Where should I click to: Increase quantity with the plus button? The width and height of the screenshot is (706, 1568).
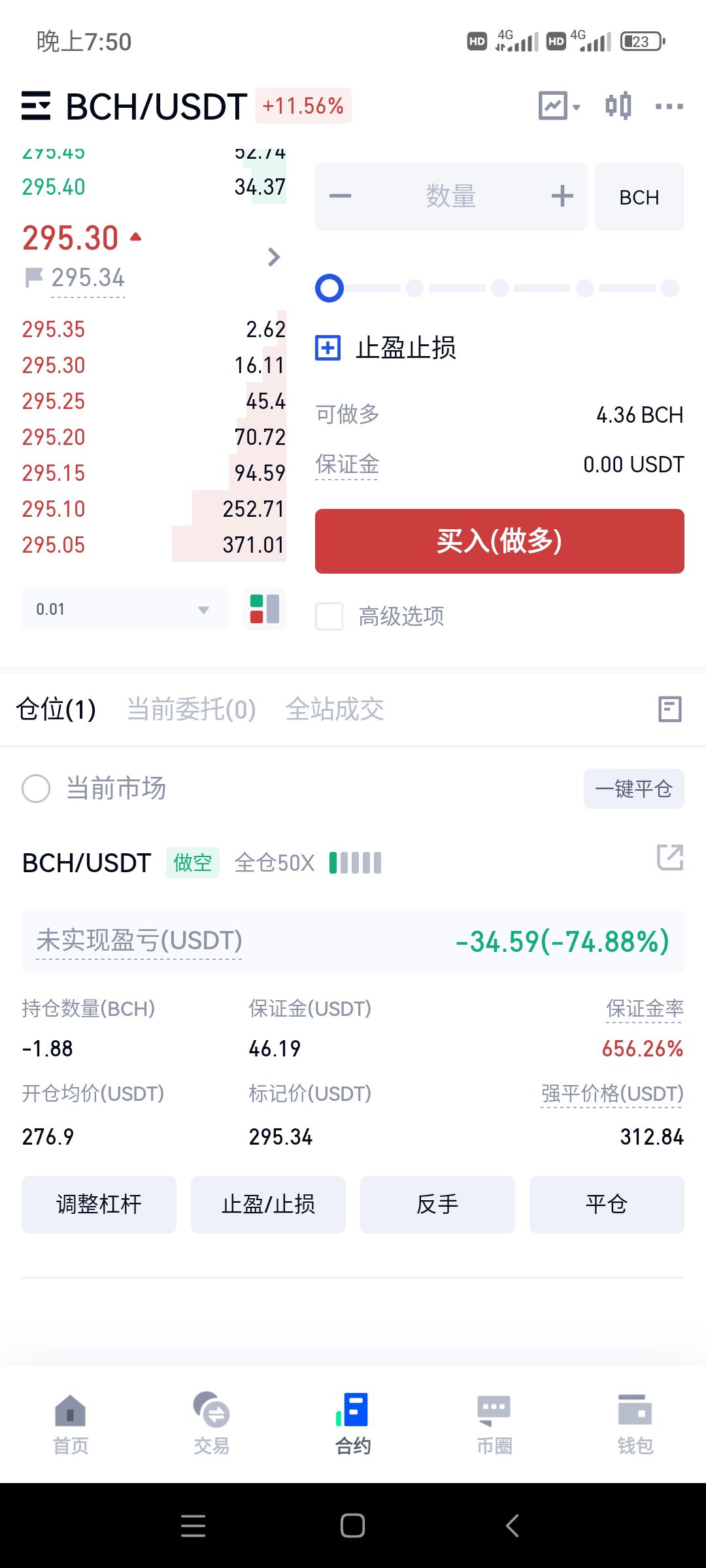pos(562,196)
